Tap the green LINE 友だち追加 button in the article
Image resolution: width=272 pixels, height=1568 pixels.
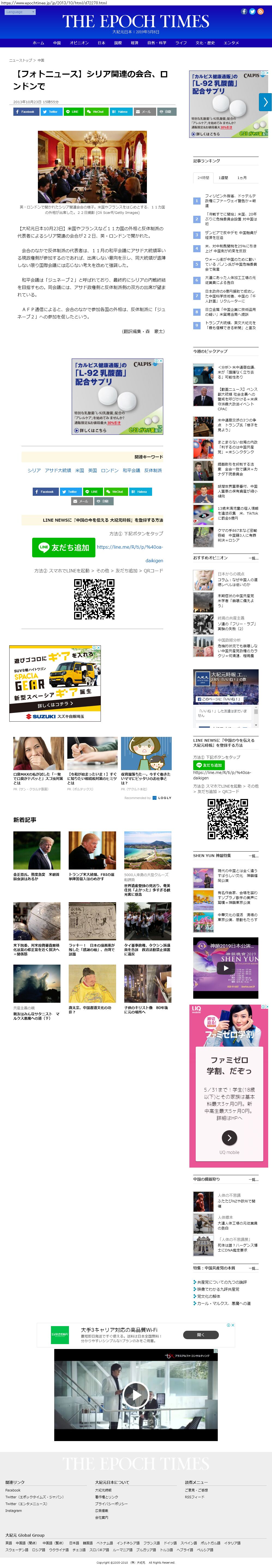tap(63, 547)
